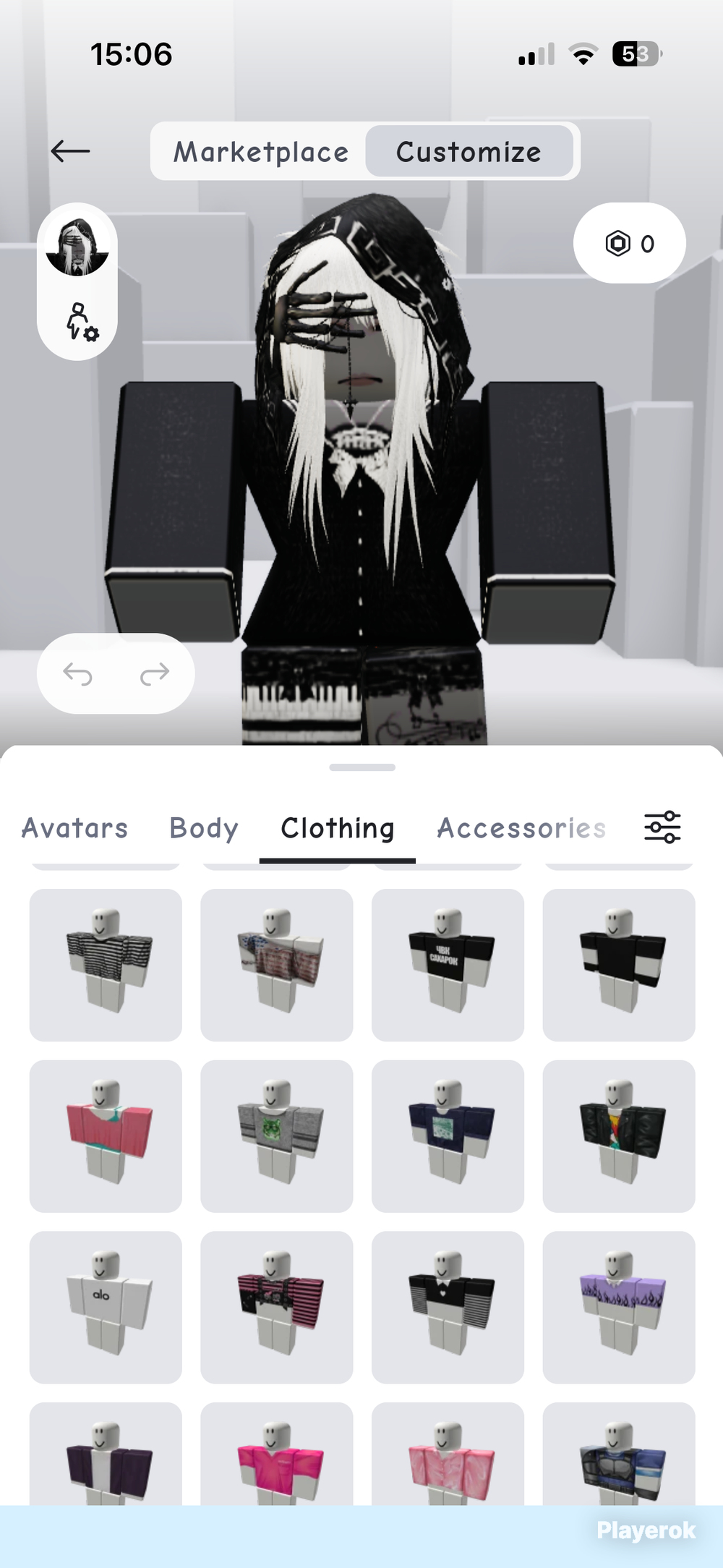The width and height of the screenshot is (723, 1568).
Task: Open the Avatars tab
Action: tap(74, 828)
